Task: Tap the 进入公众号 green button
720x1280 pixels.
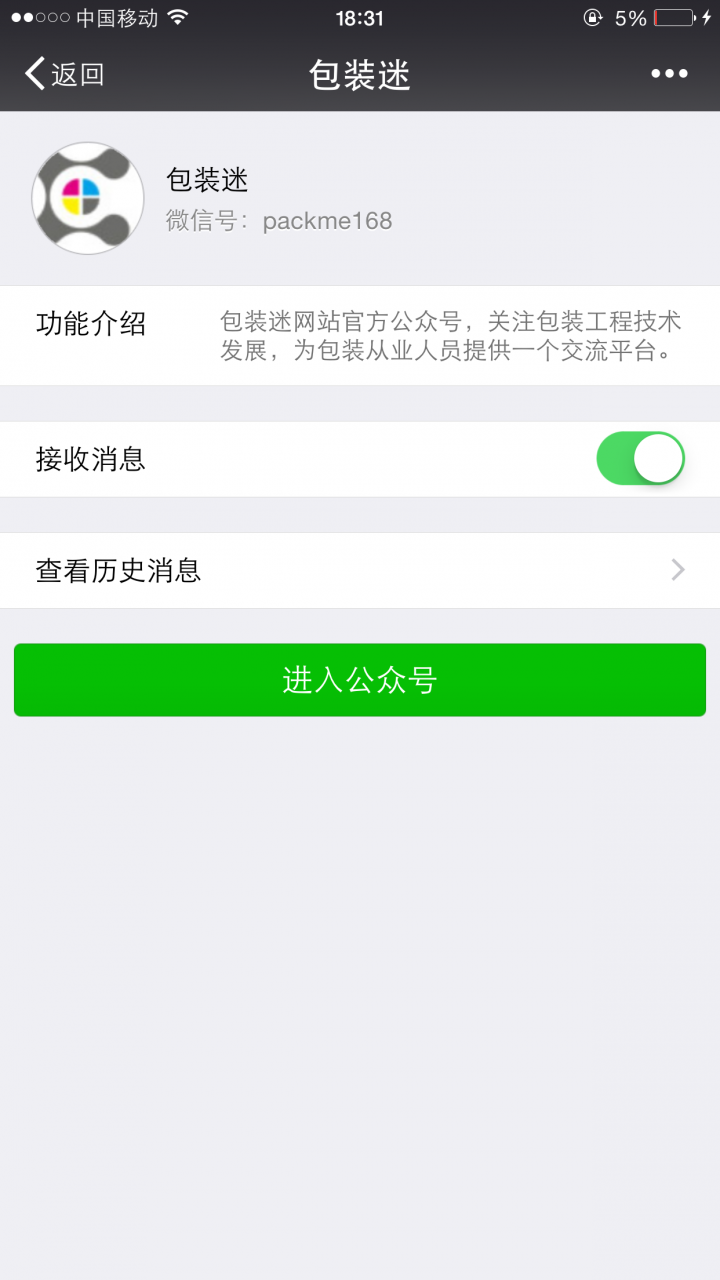Action: point(360,680)
